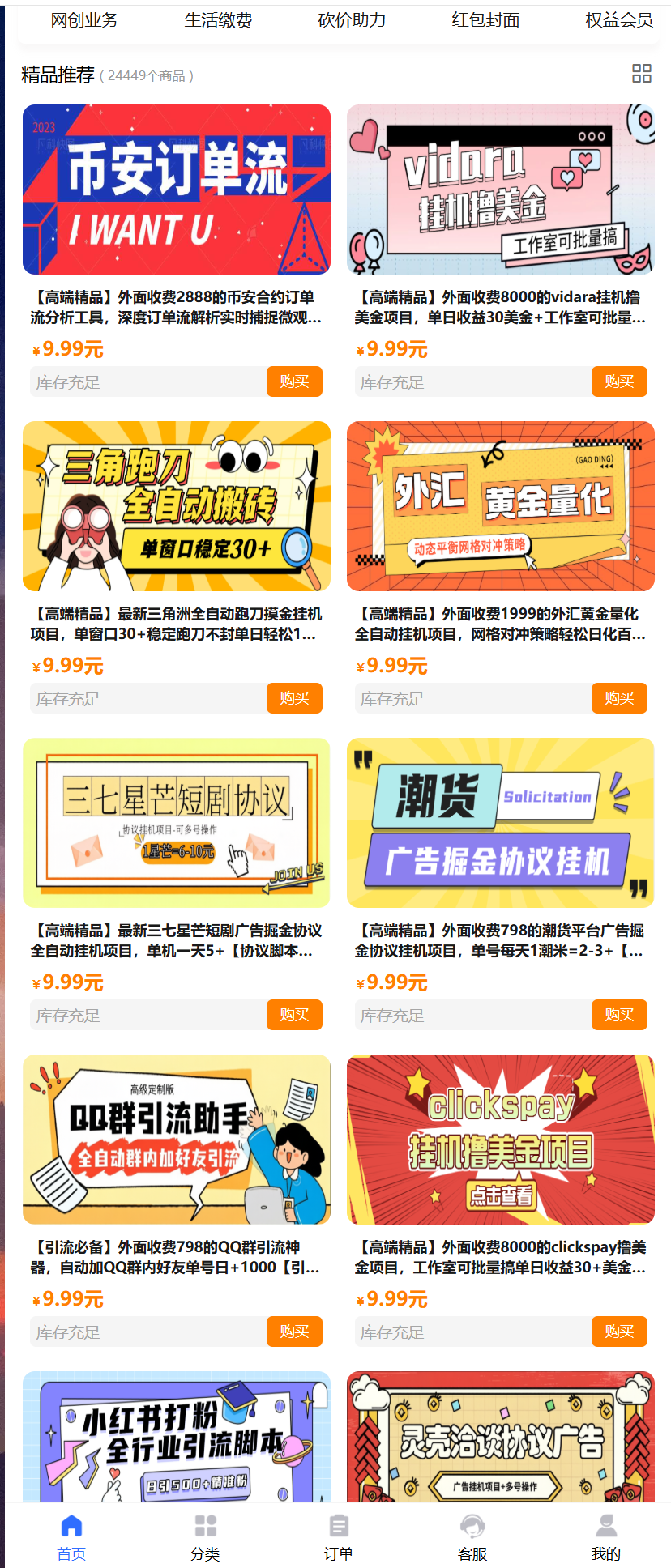The width and height of the screenshot is (671, 1568).
Task: View the 灵壳洽谈协议广告 product
Action: click(501, 1436)
